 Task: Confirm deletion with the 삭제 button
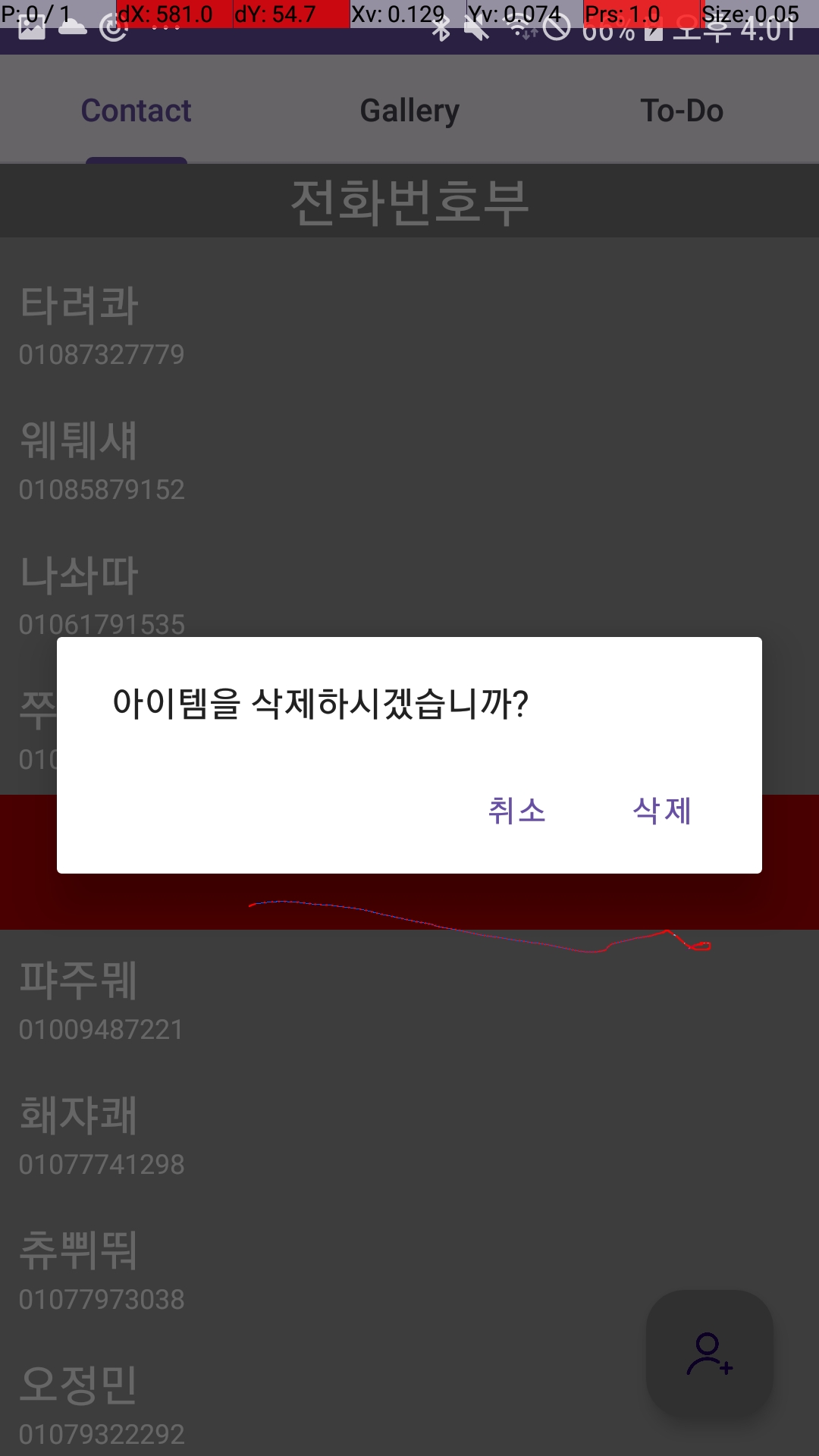pyautogui.click(x=662, y=811)
